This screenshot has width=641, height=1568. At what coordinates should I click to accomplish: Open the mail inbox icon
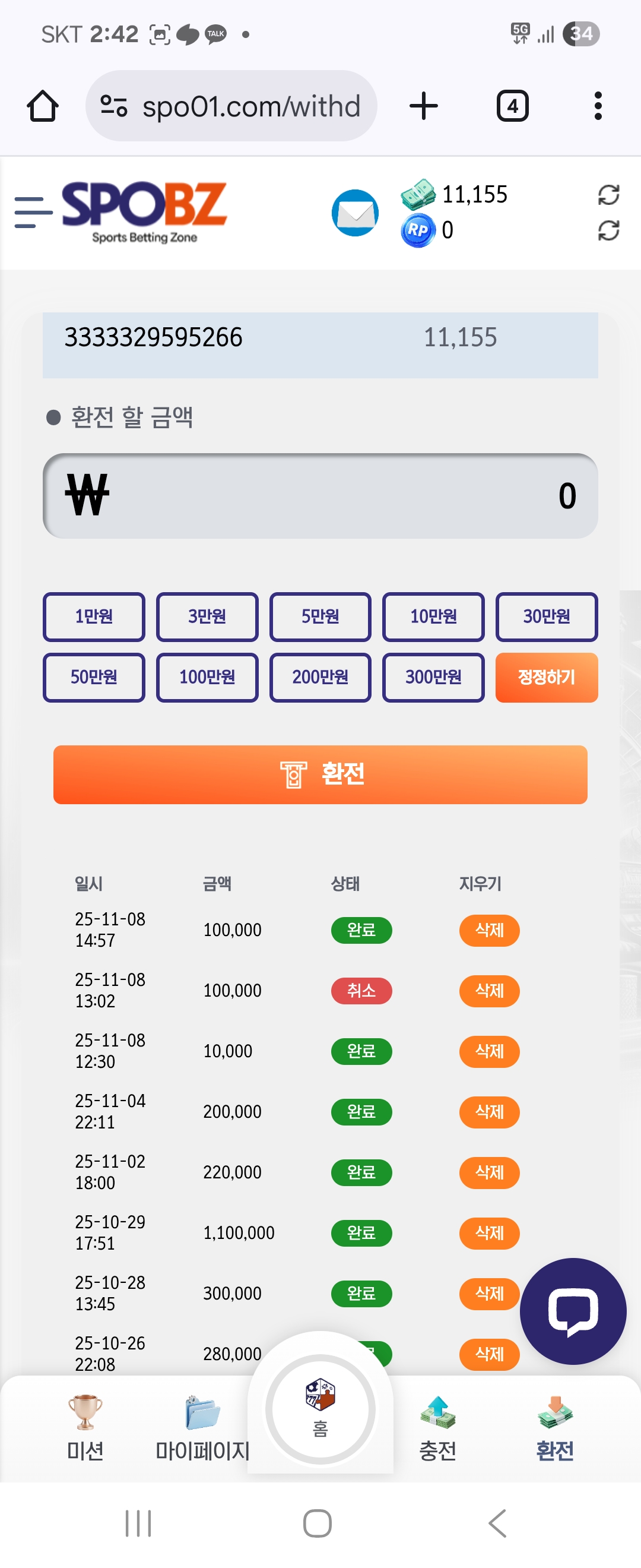[354, 213]
